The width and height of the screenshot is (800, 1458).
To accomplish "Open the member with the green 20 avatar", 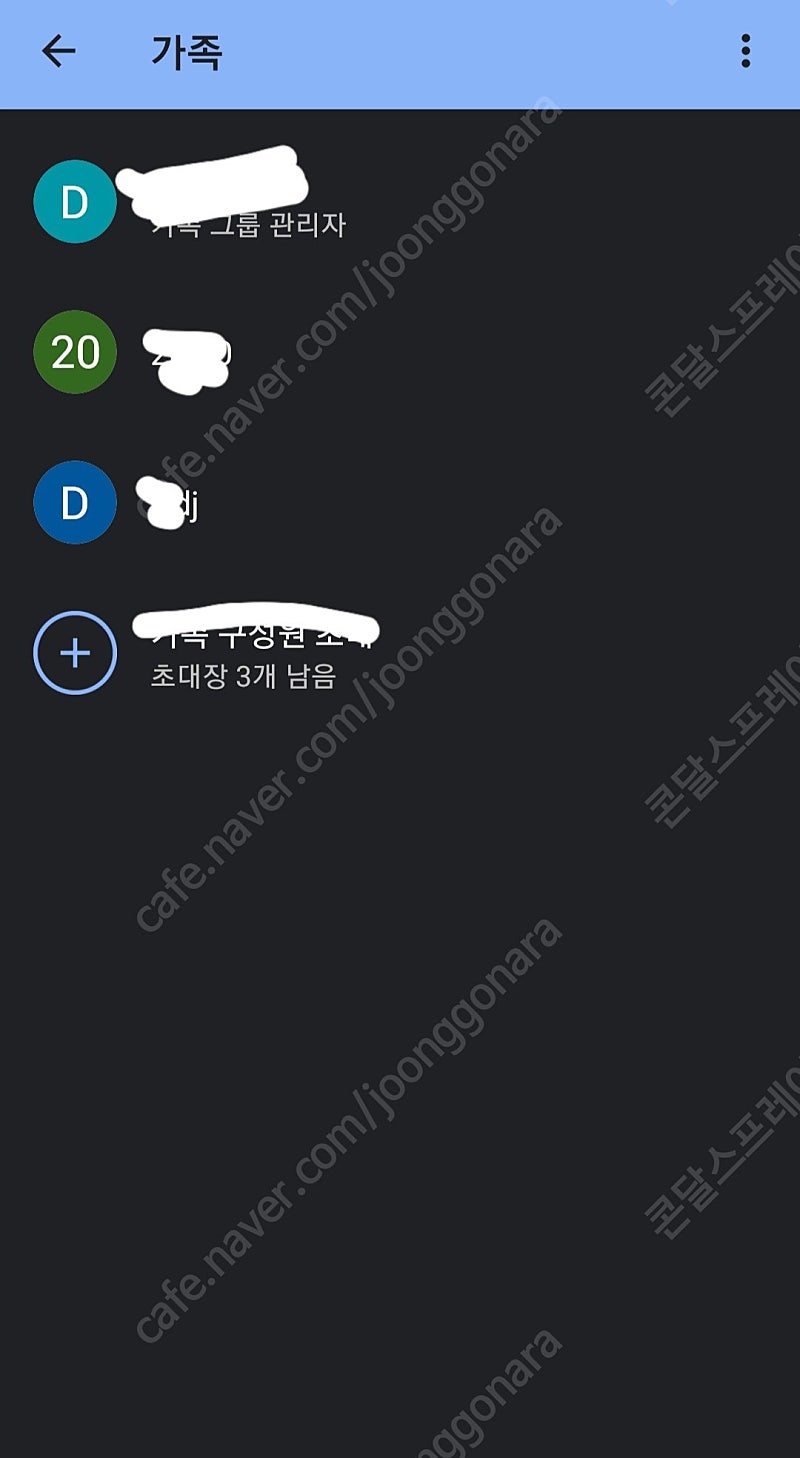I will point(400,352).
